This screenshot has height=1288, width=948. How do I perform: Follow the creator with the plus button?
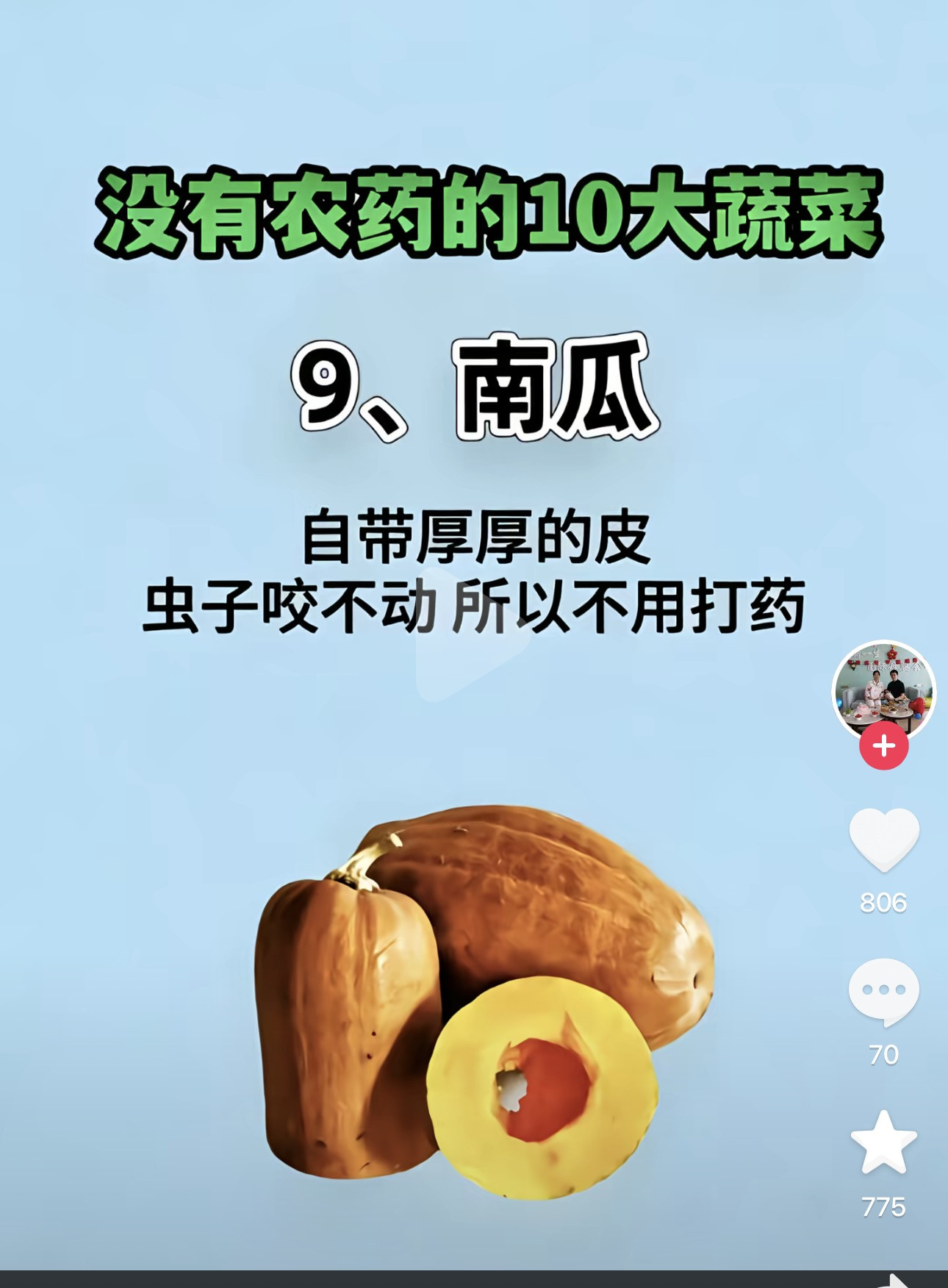click(x=883, y=746)
